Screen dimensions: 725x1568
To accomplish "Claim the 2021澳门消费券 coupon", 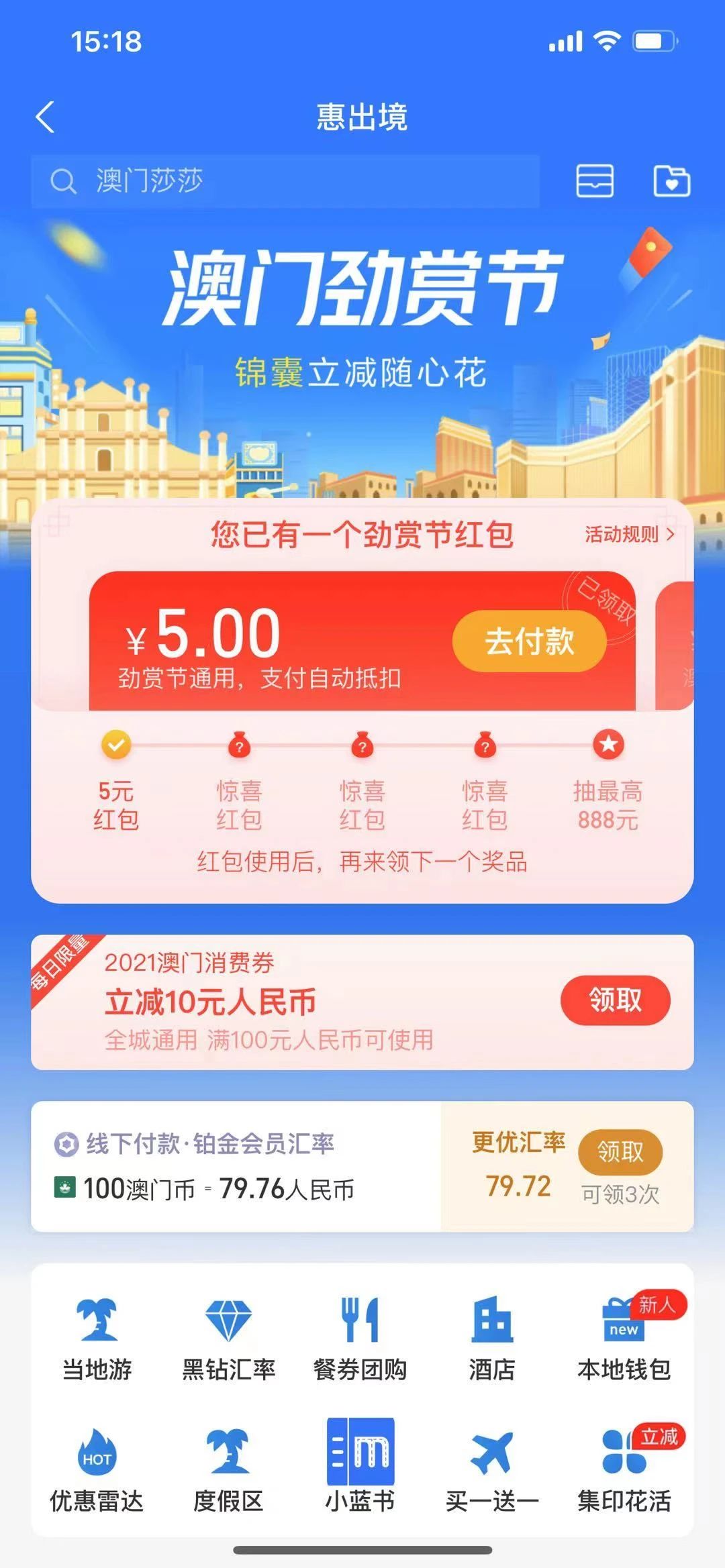I will pos(615,1000).
